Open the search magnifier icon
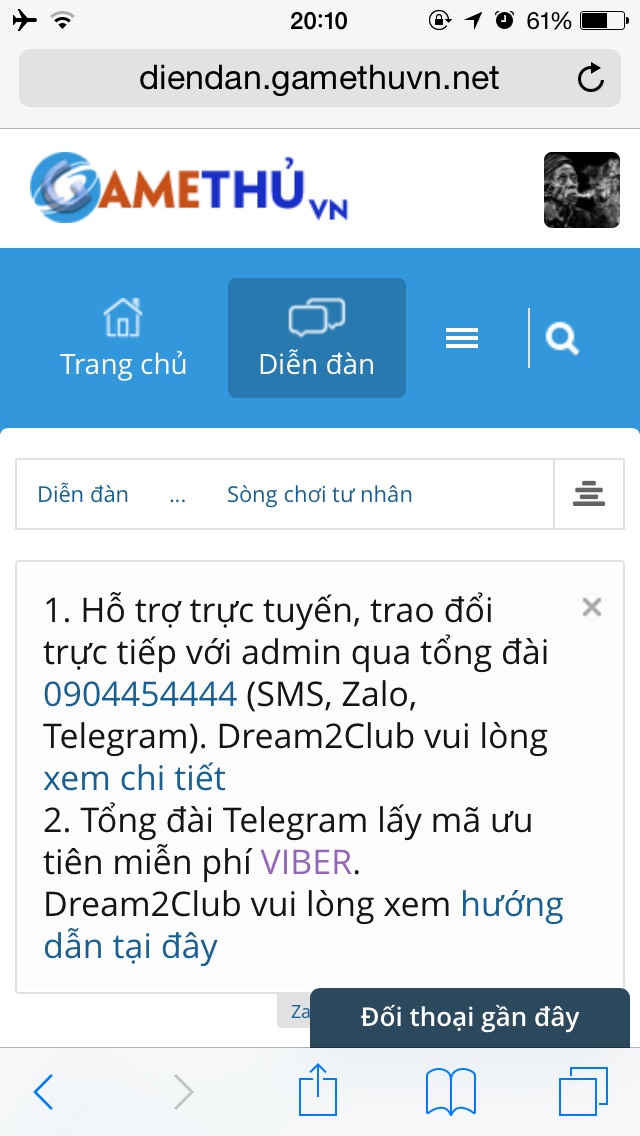640x1136 pixels. tap(562, 338)
